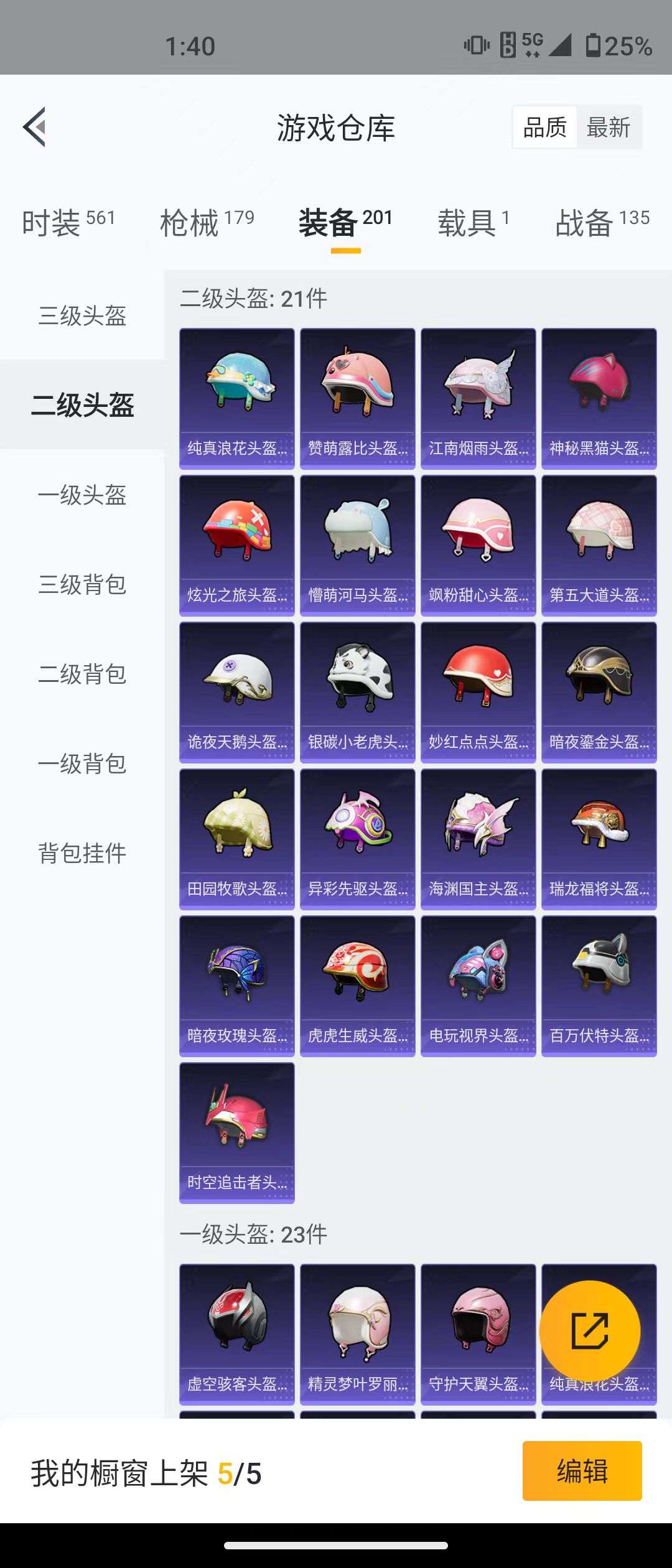Switch sorting to 品质 quality mode
The height and width of the screenshot is (1568, 672).
pyautogui.click(x=544, y=126)
